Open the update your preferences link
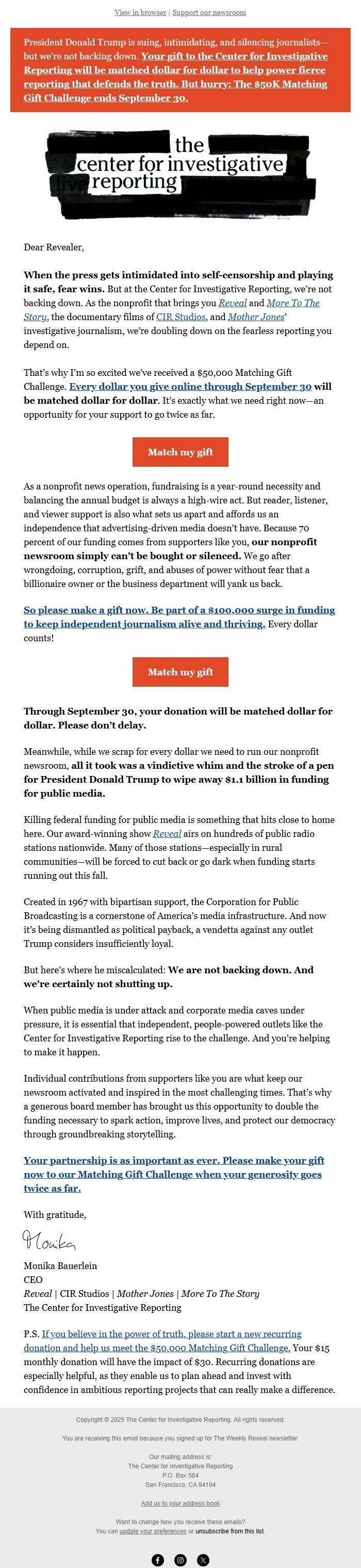 click(153, 1531)
